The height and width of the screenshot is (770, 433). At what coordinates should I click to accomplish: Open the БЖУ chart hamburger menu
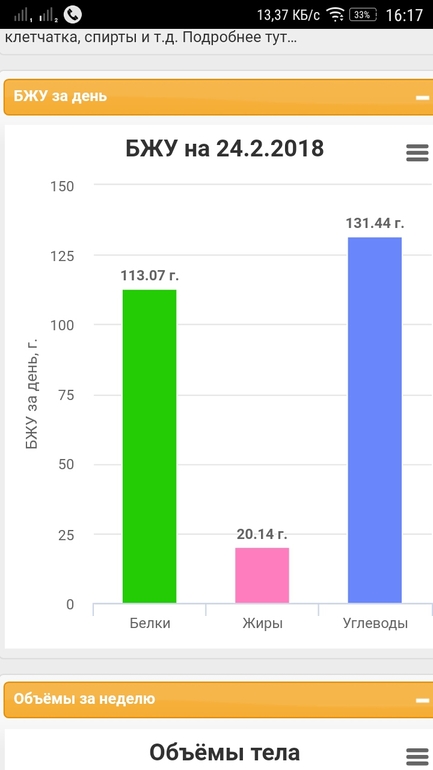(417, 153)
